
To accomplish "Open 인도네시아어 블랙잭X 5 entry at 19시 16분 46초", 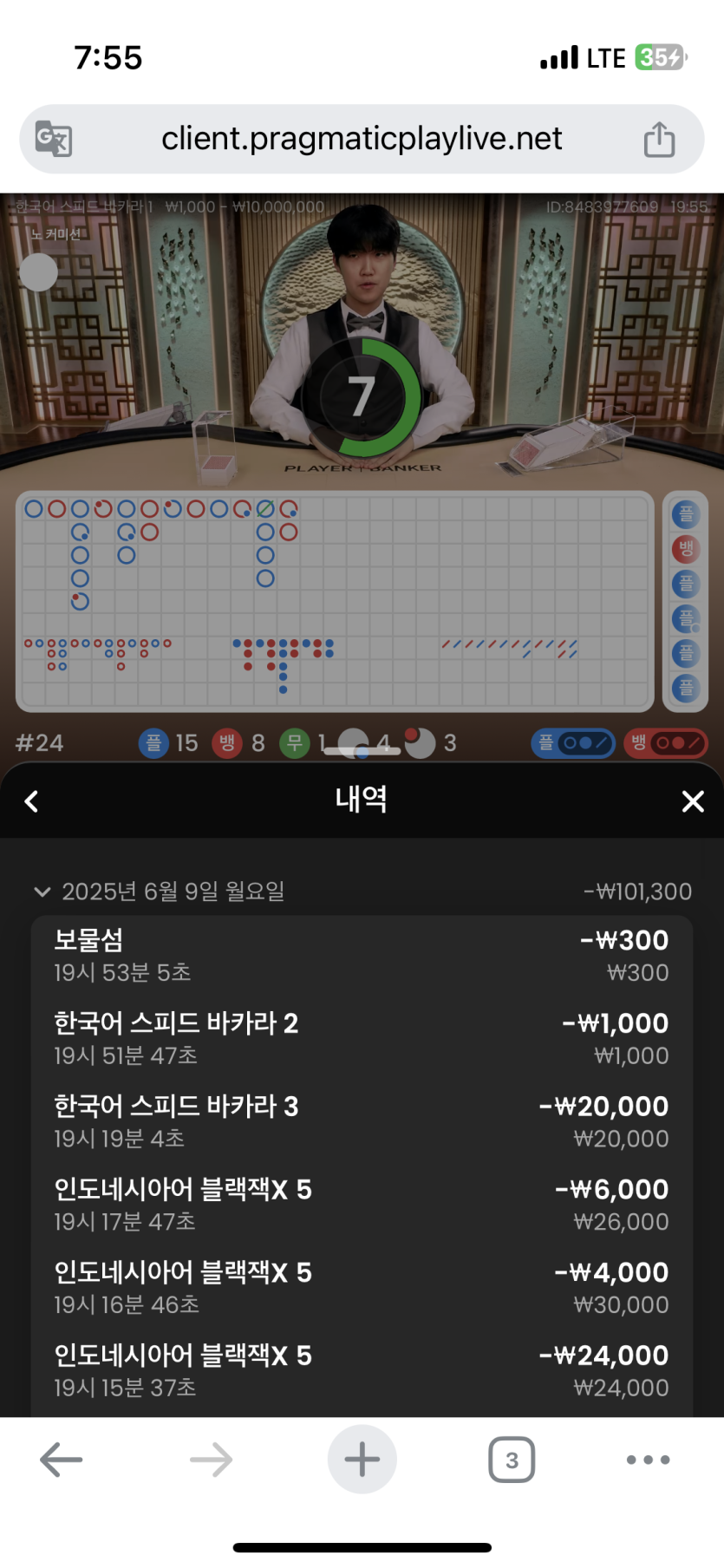I will 362,1288.
